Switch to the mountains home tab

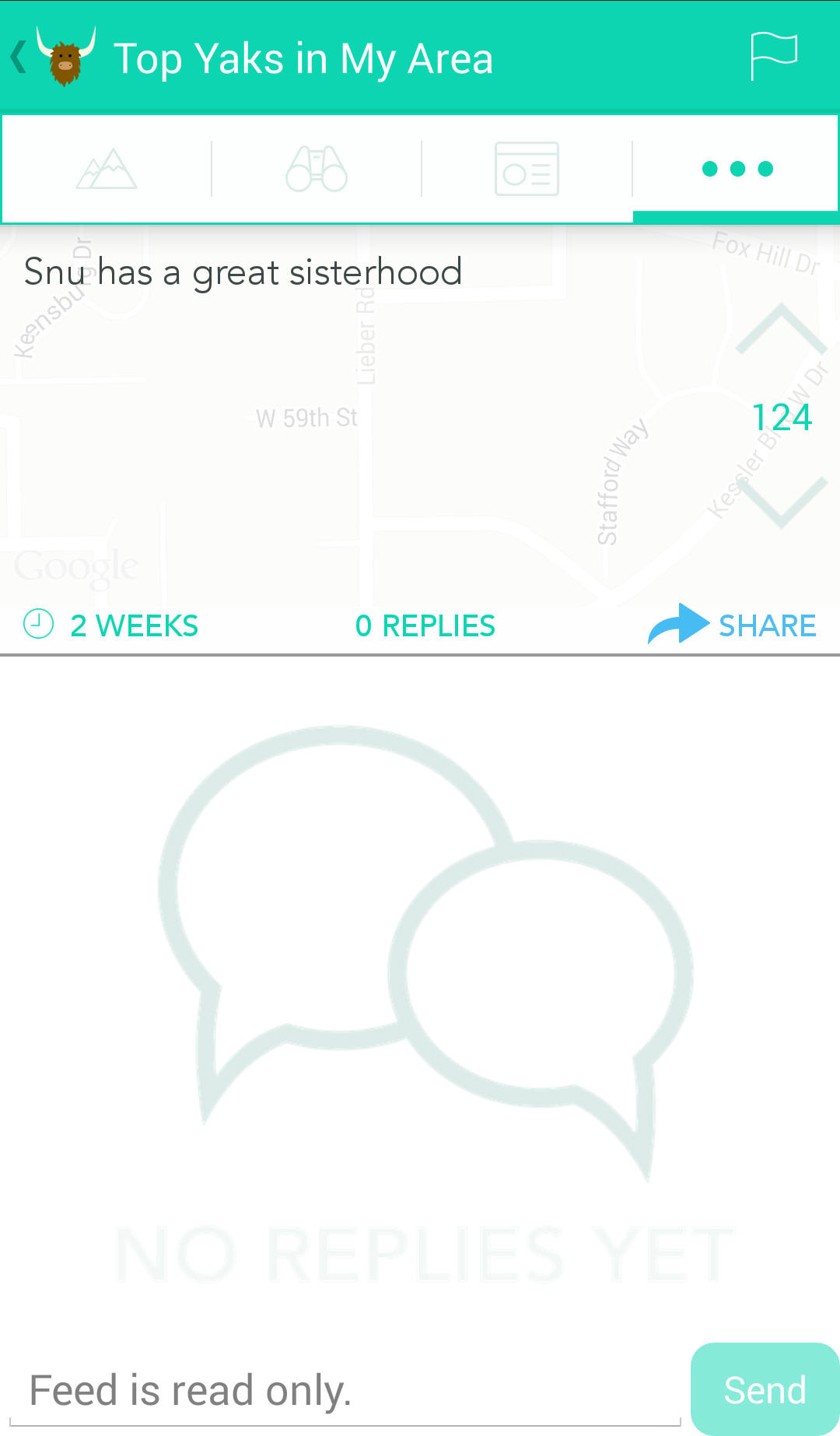107,169
